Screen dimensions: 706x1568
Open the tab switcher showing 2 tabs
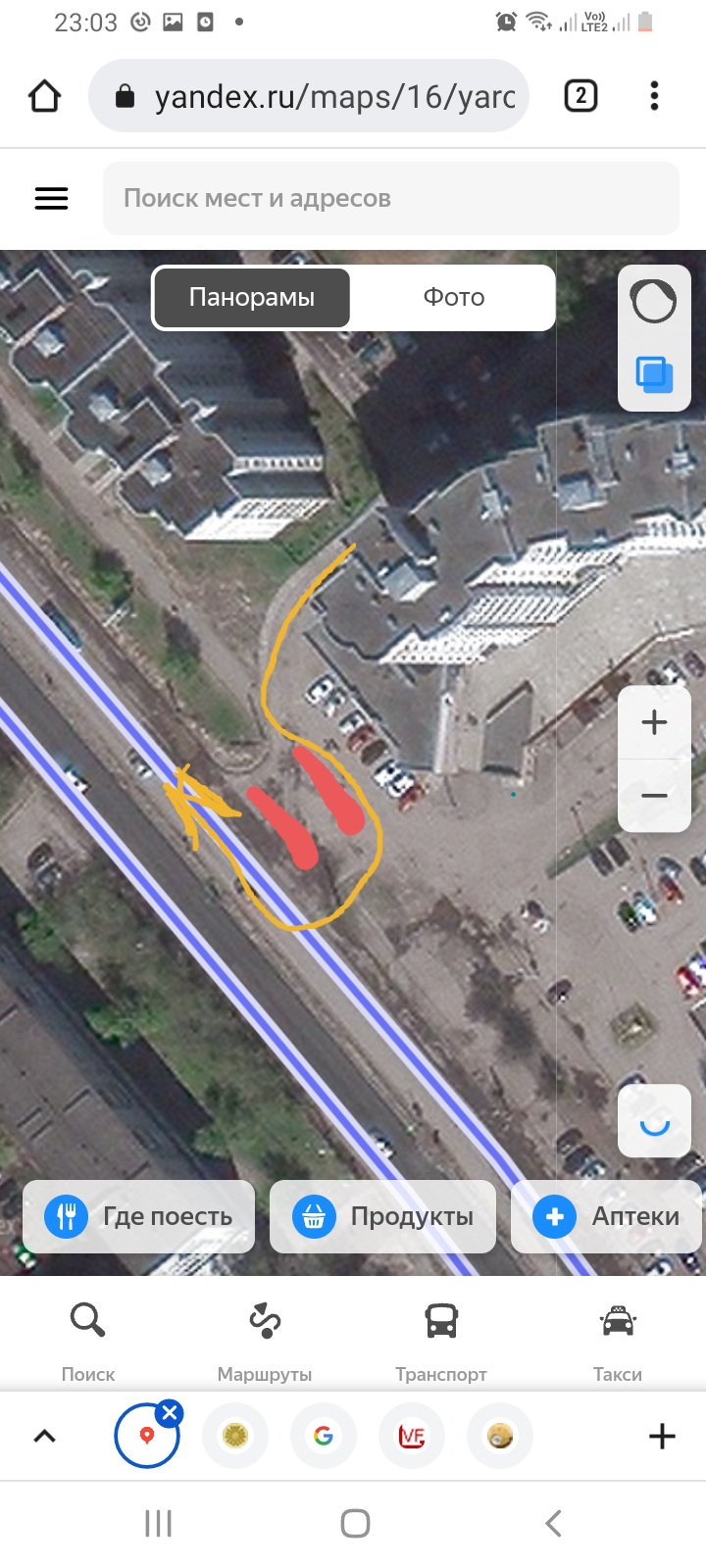coord(580,96)
